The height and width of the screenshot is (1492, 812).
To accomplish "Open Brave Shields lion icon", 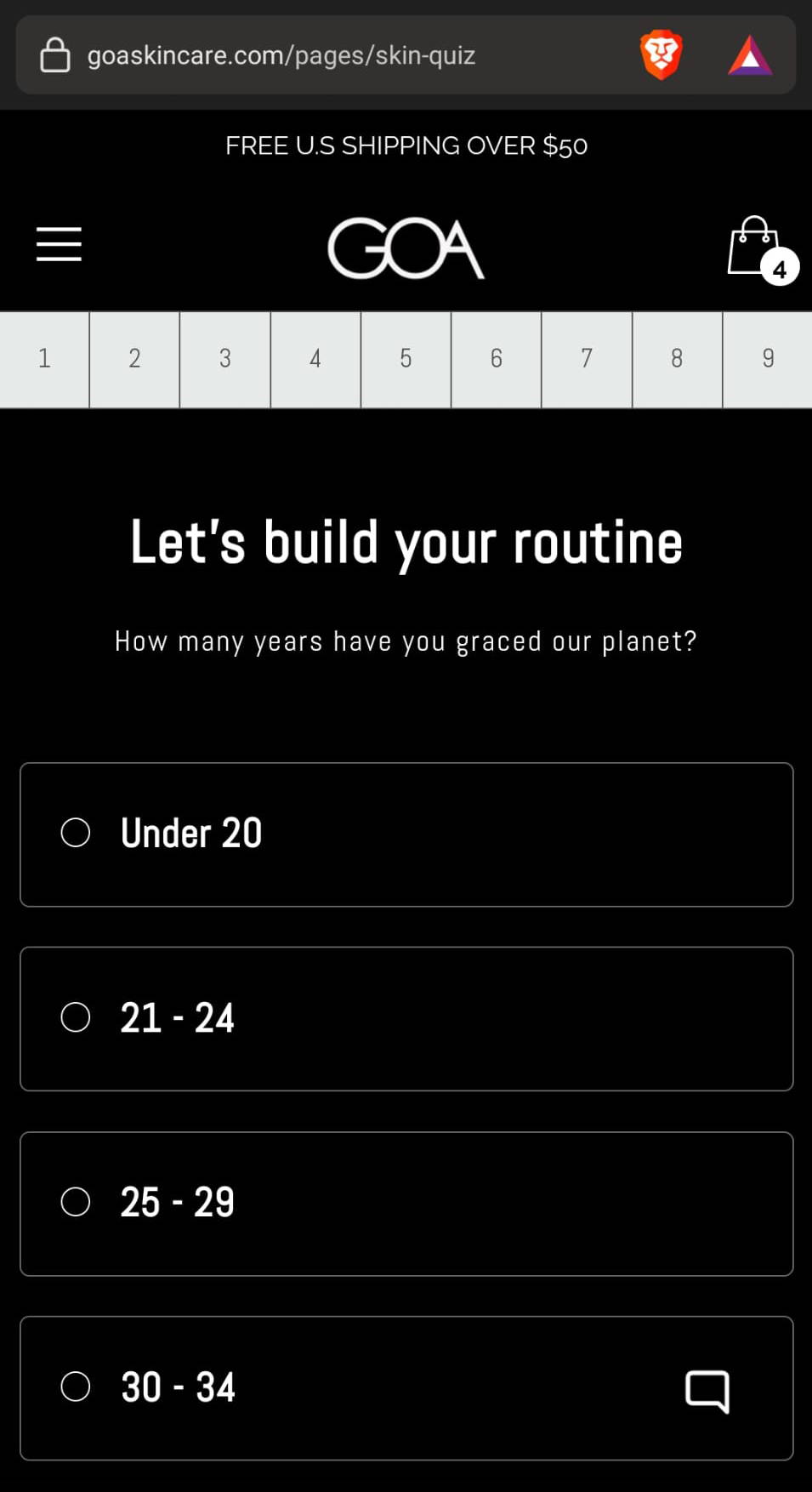I will (661, 54).
